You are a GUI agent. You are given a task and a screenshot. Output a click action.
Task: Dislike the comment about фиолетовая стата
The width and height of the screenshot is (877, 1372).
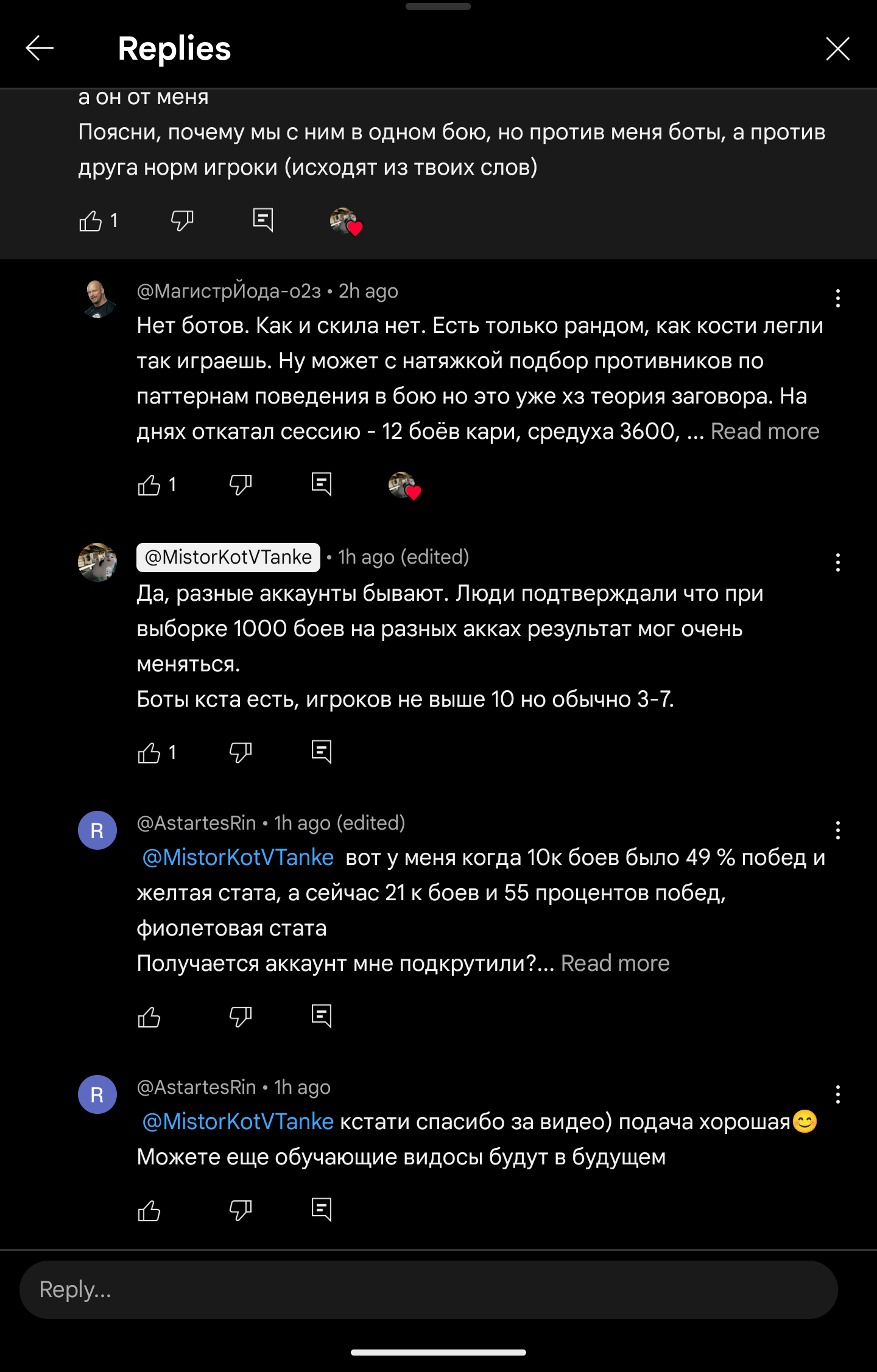click(x=241, y=1017)
